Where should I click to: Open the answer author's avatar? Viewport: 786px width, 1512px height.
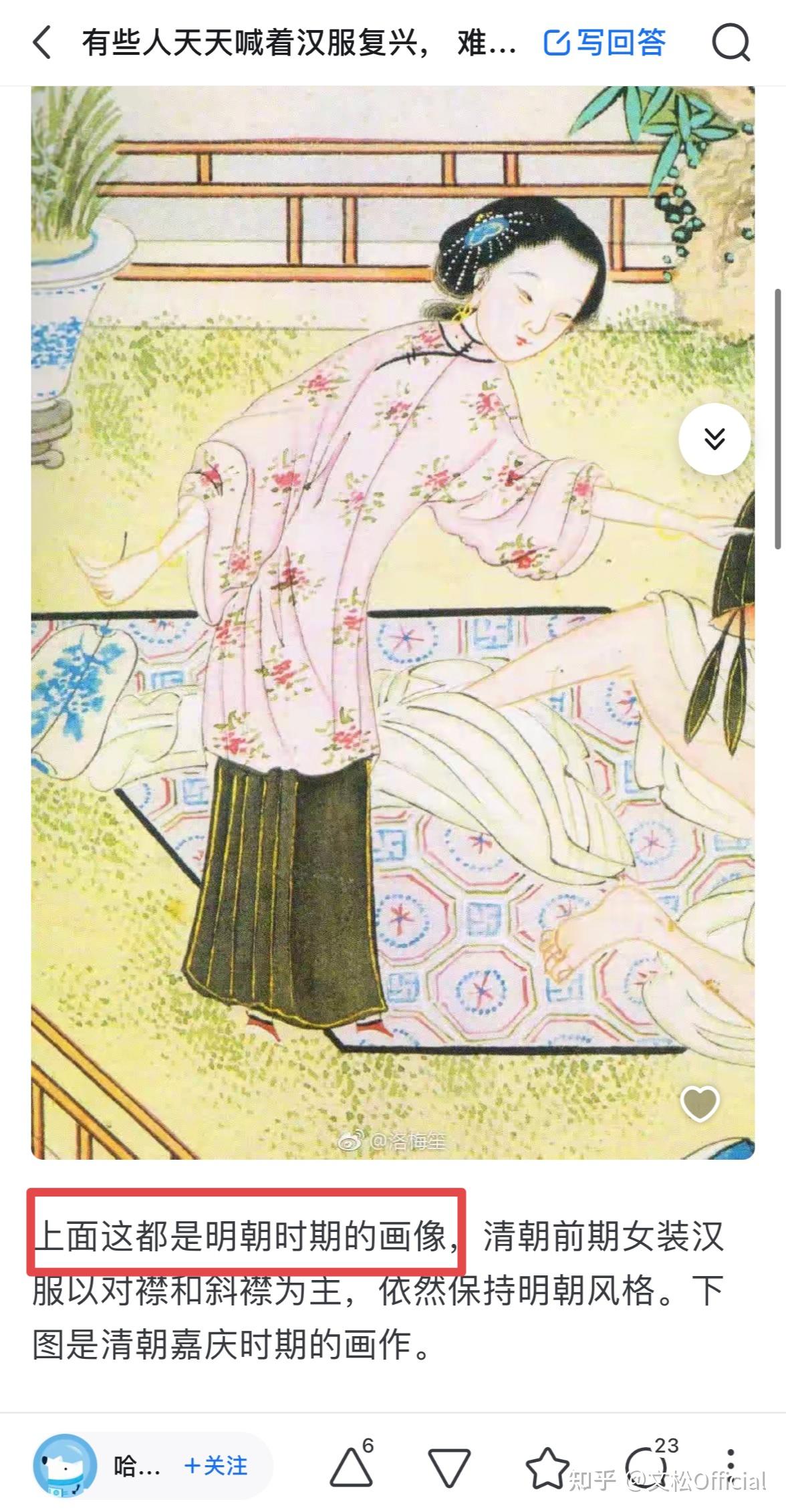(64, 1465)
